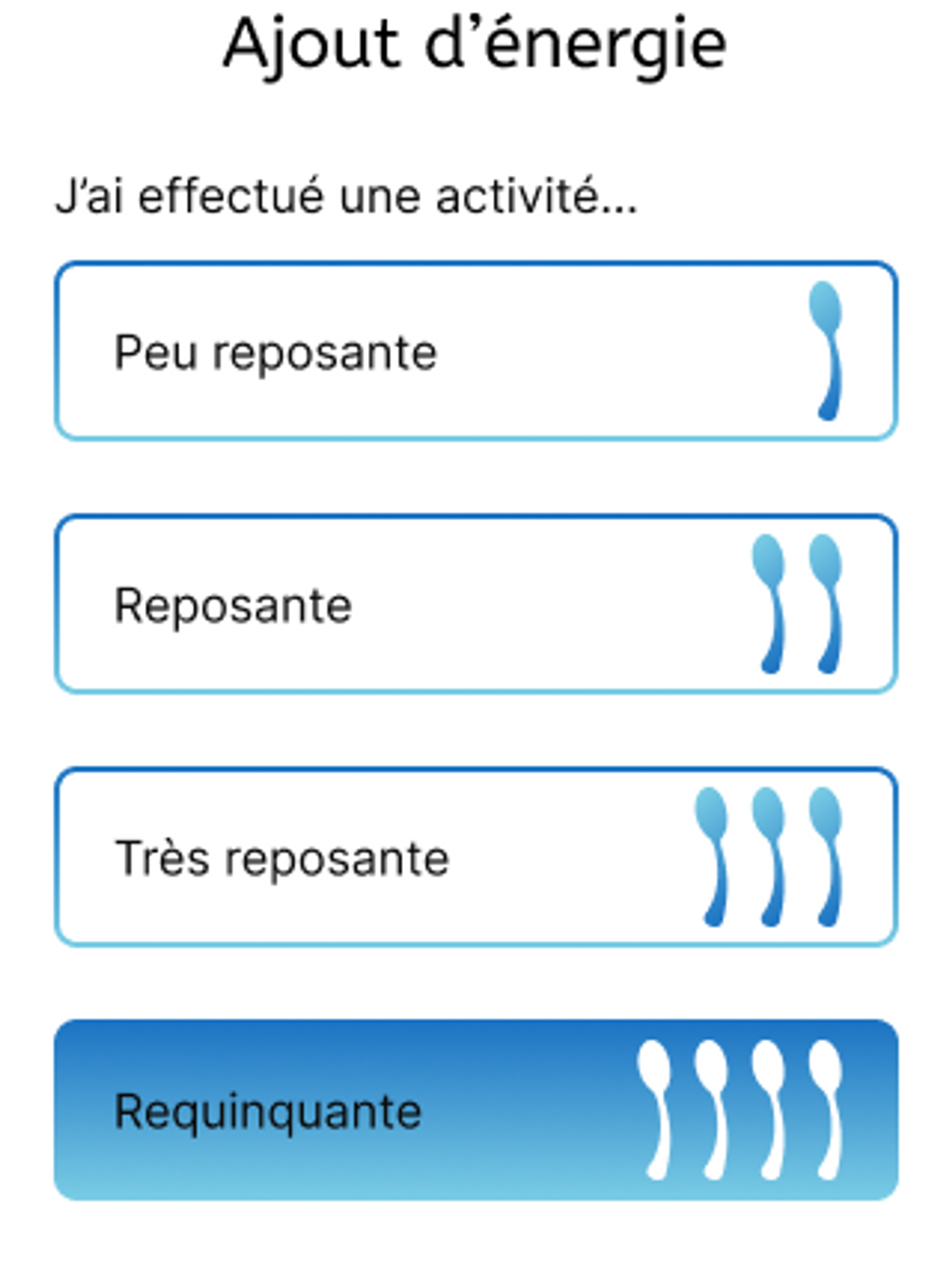Image resolution: width=952 pixels, height=1270 pixels.
Task: Choose the 'Reposante' activity level
Action: [x=475, y=604]
